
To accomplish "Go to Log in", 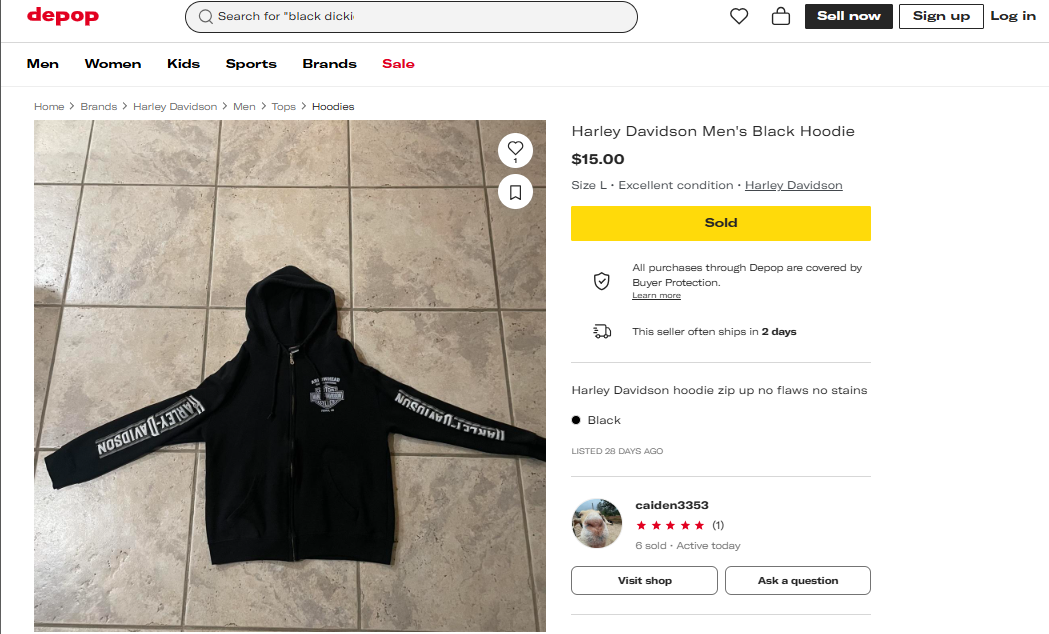I will [x=1012, y=16].
